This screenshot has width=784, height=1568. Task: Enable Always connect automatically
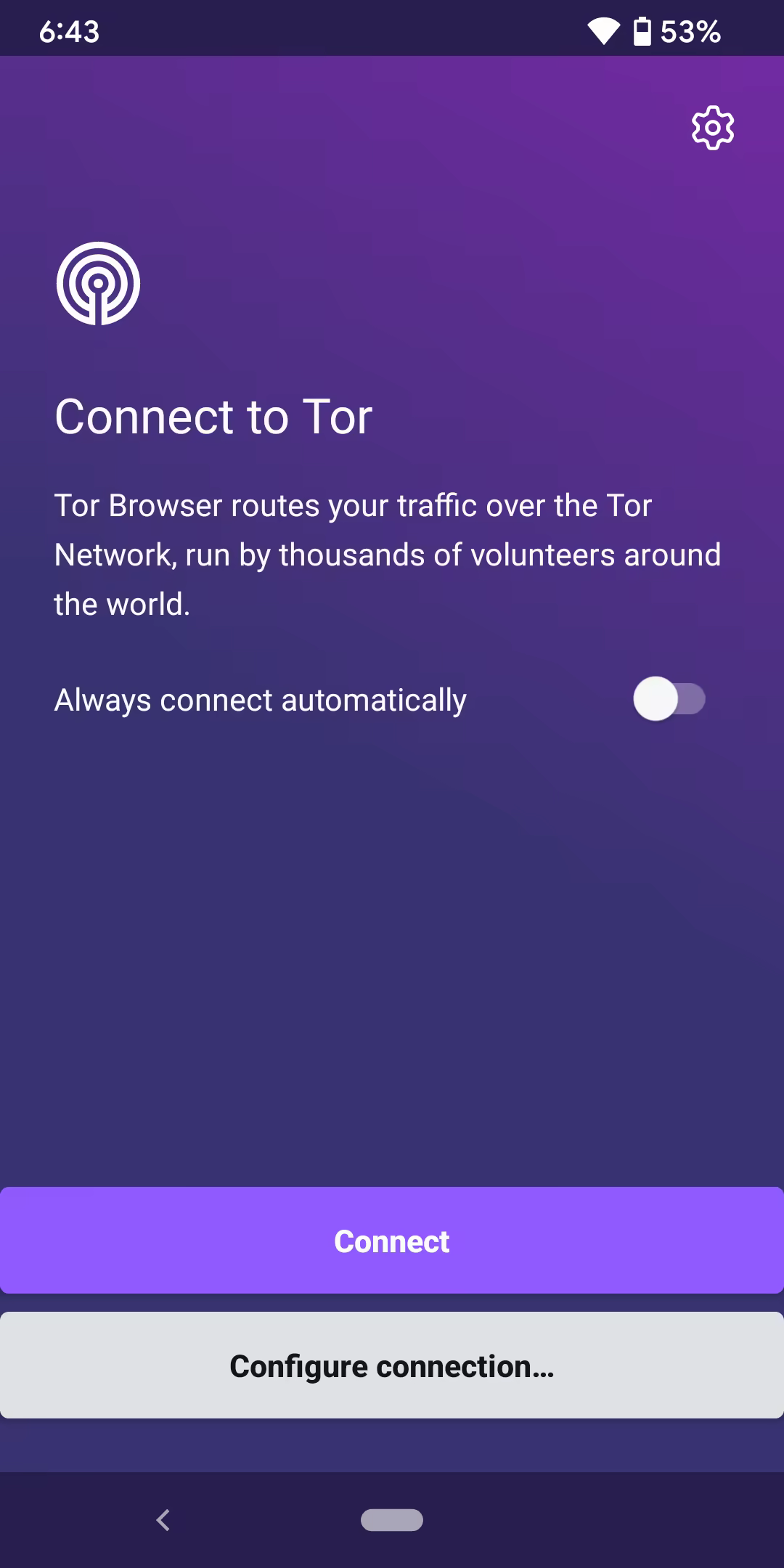pos(669,699)
